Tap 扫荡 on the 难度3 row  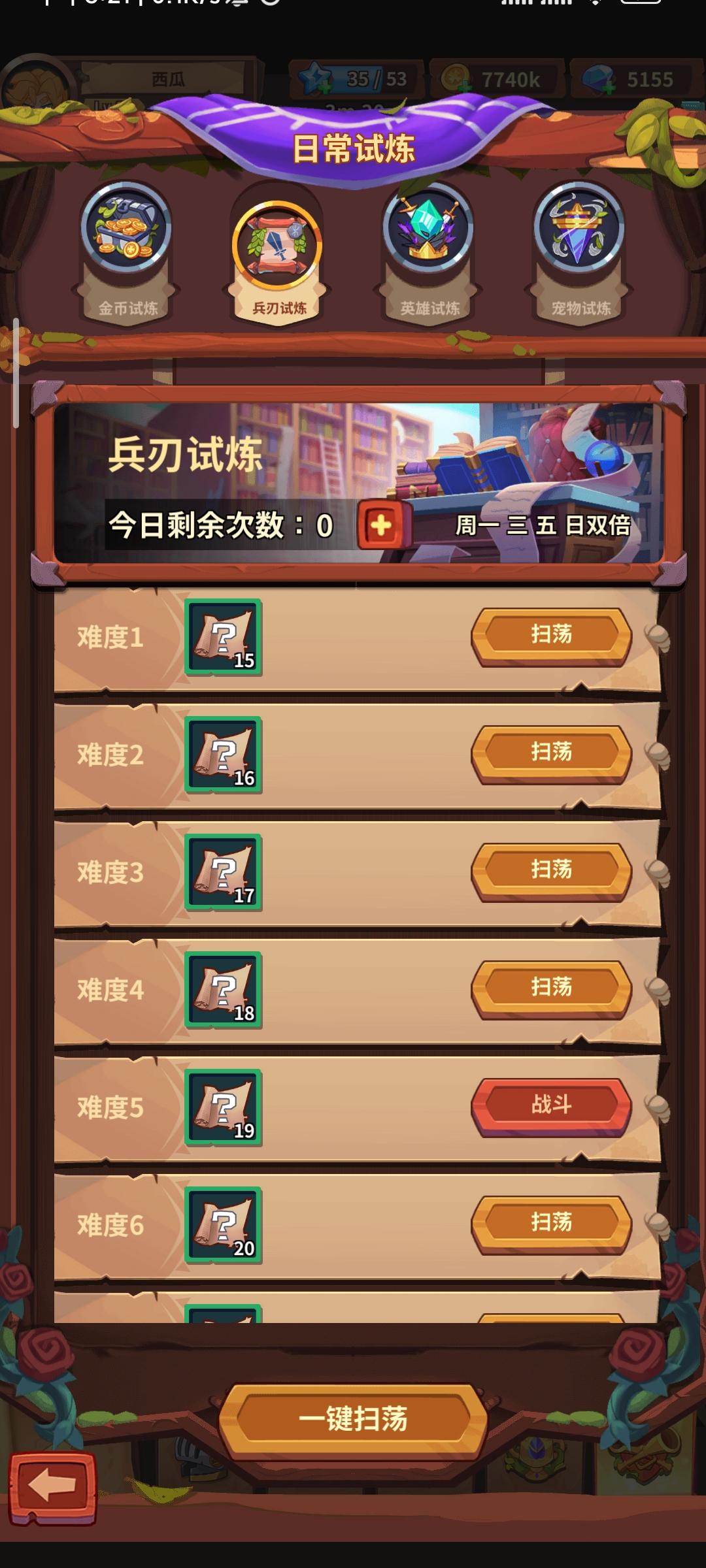click(x=551, y=871)
